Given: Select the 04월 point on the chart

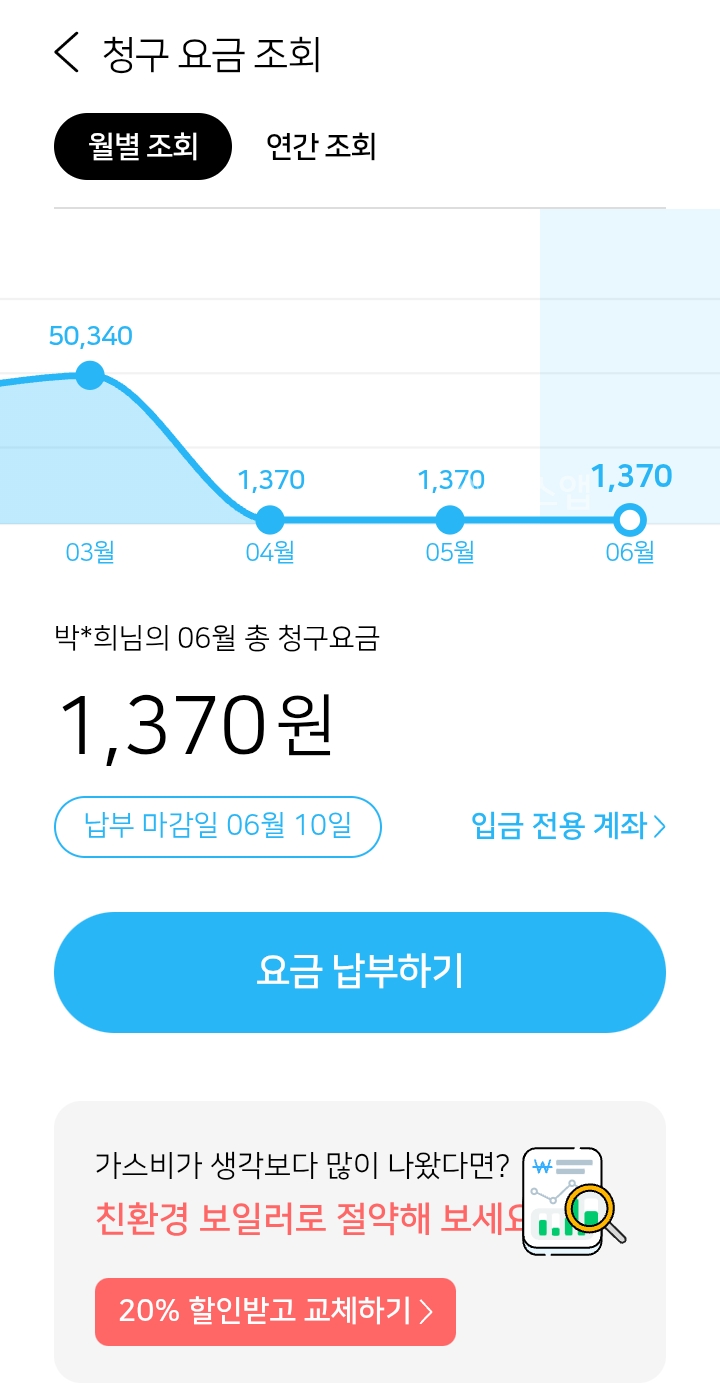Looking at the screenshot, I should click(x=270, y=520).
